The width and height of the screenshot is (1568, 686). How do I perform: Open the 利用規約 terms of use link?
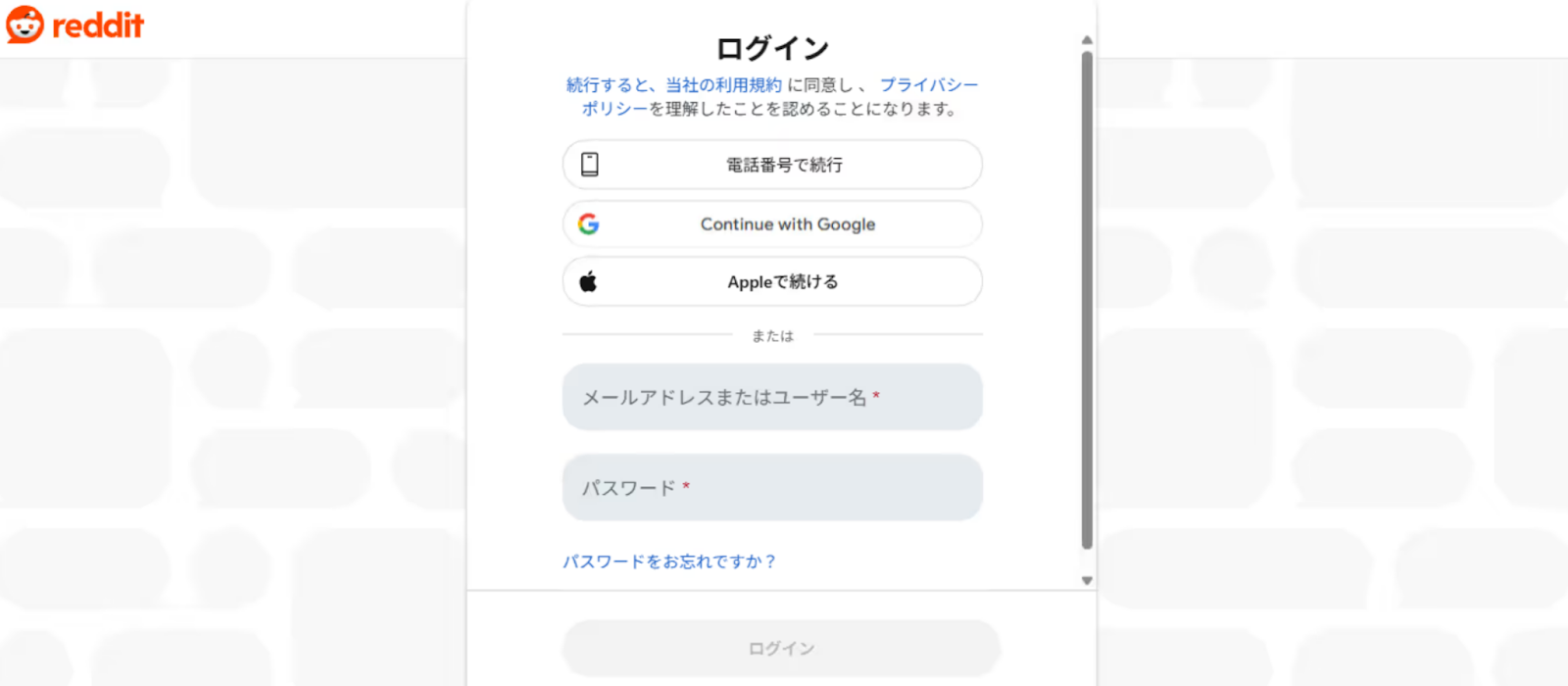[x=723, y=85]
